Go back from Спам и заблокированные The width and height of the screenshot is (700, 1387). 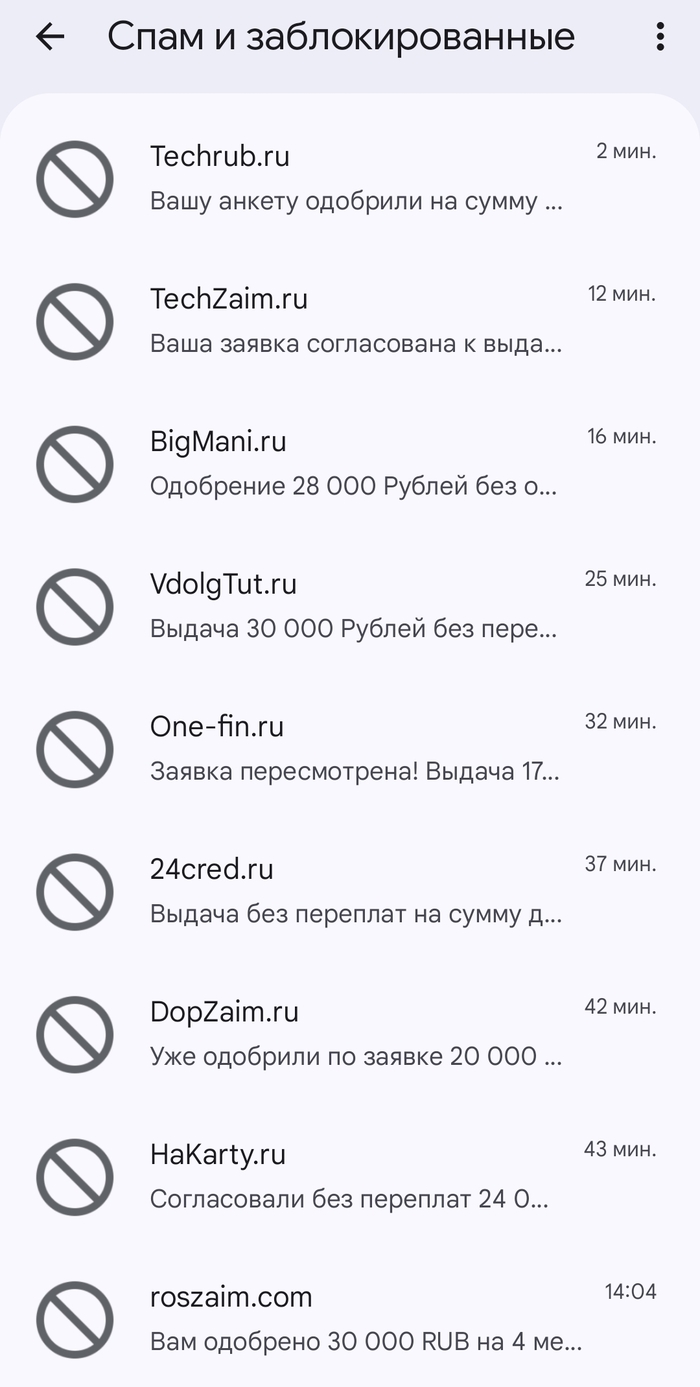[x=50, y=37]
